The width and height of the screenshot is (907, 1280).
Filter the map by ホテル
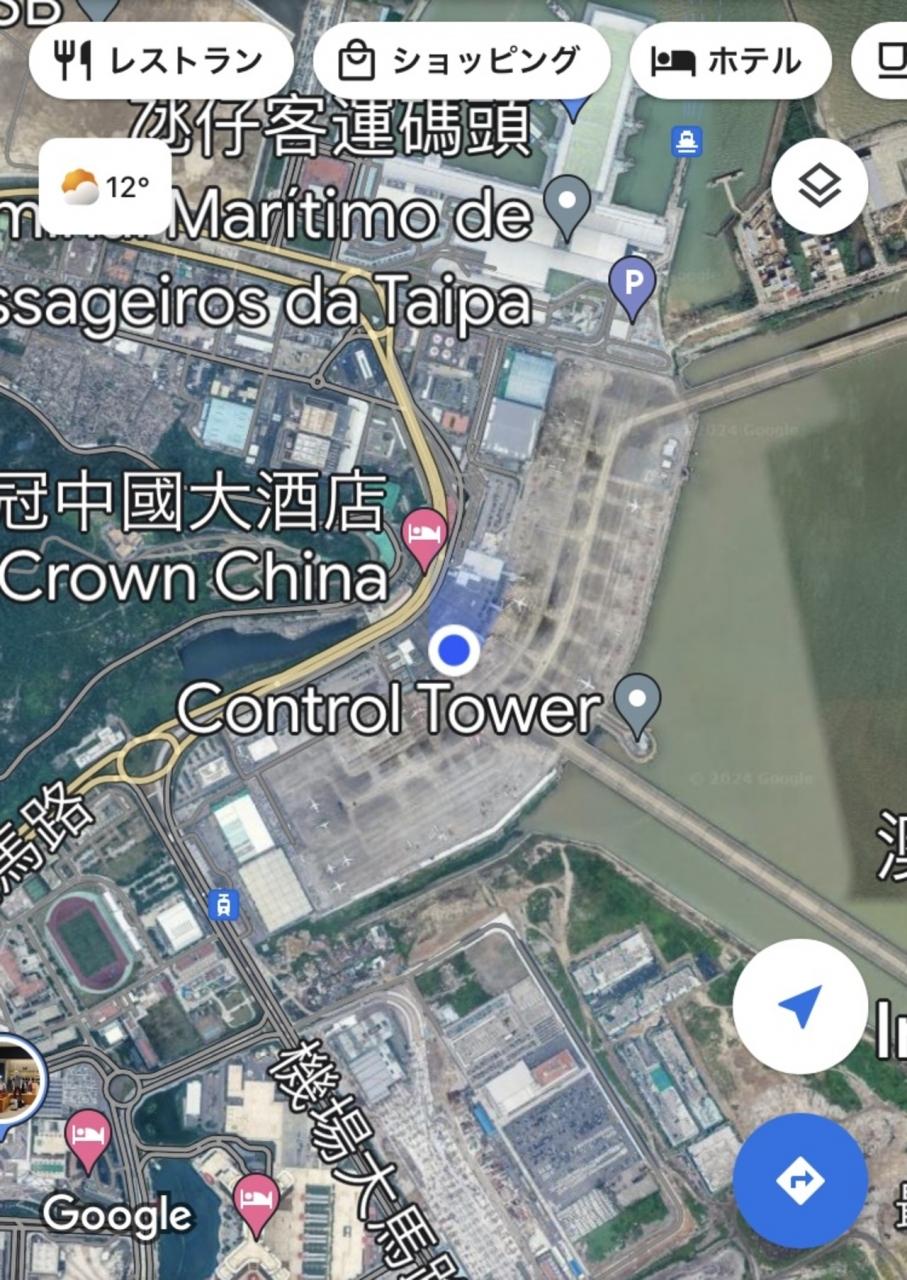click(730, 61)
